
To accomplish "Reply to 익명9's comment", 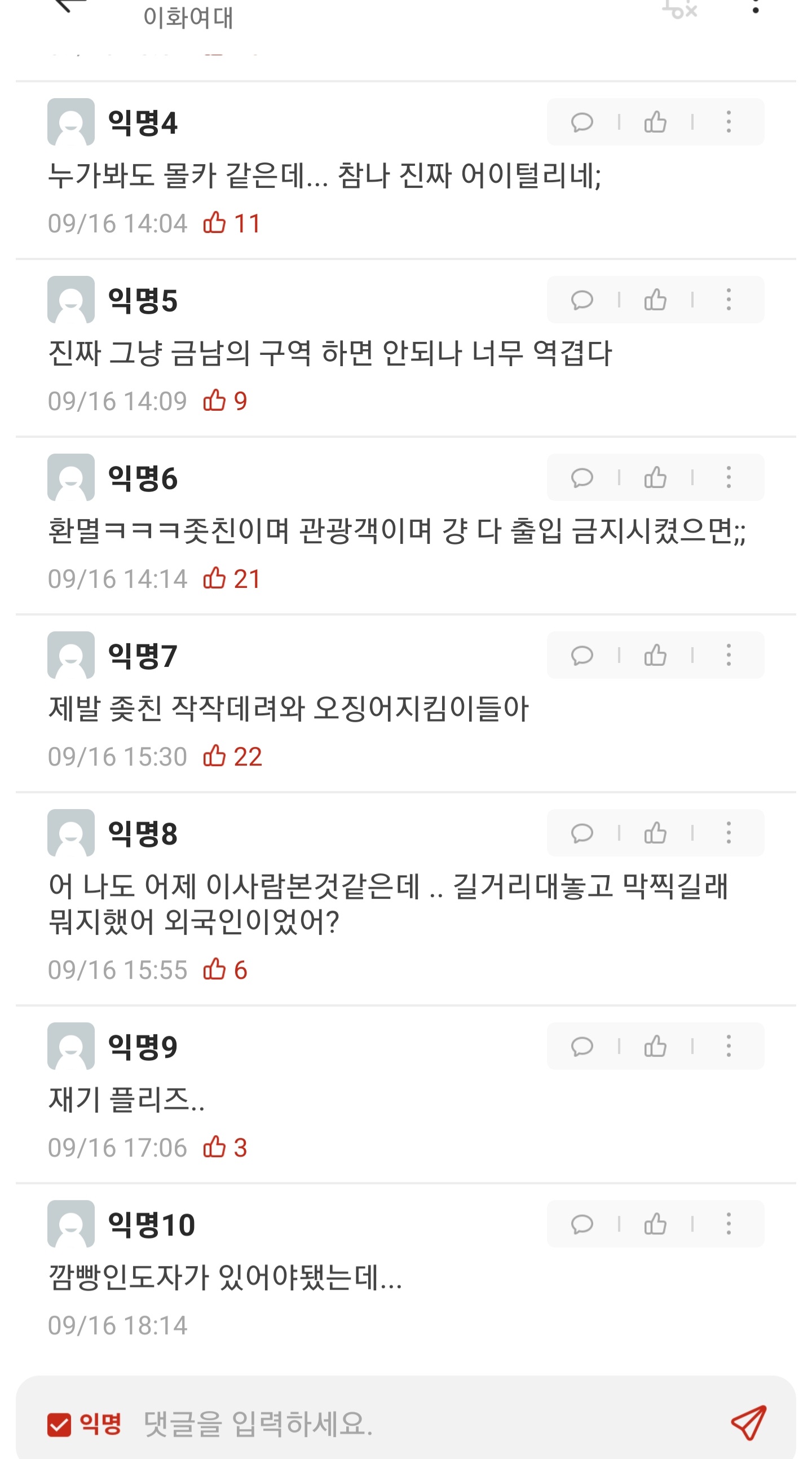I will point(581,1046).
